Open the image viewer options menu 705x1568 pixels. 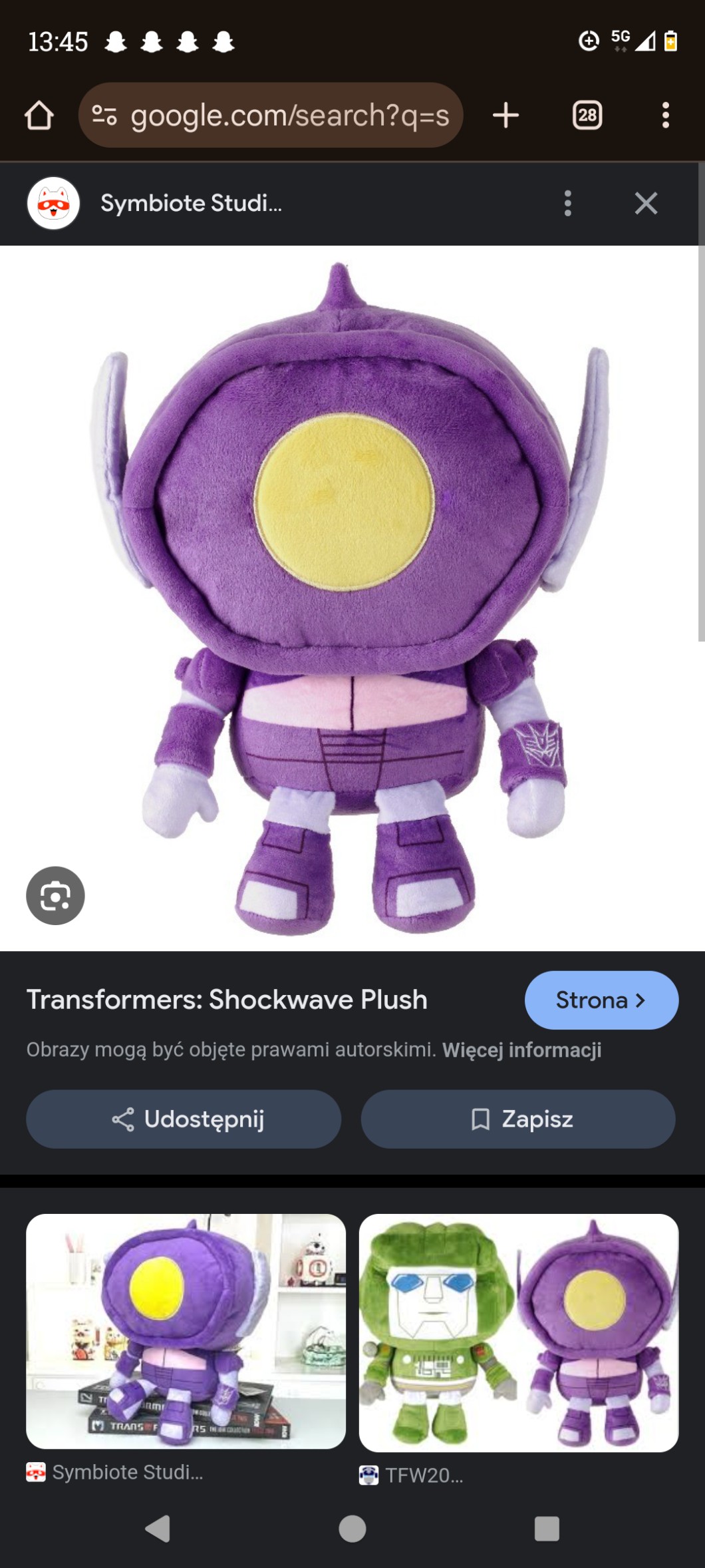(x=567, y=203)
